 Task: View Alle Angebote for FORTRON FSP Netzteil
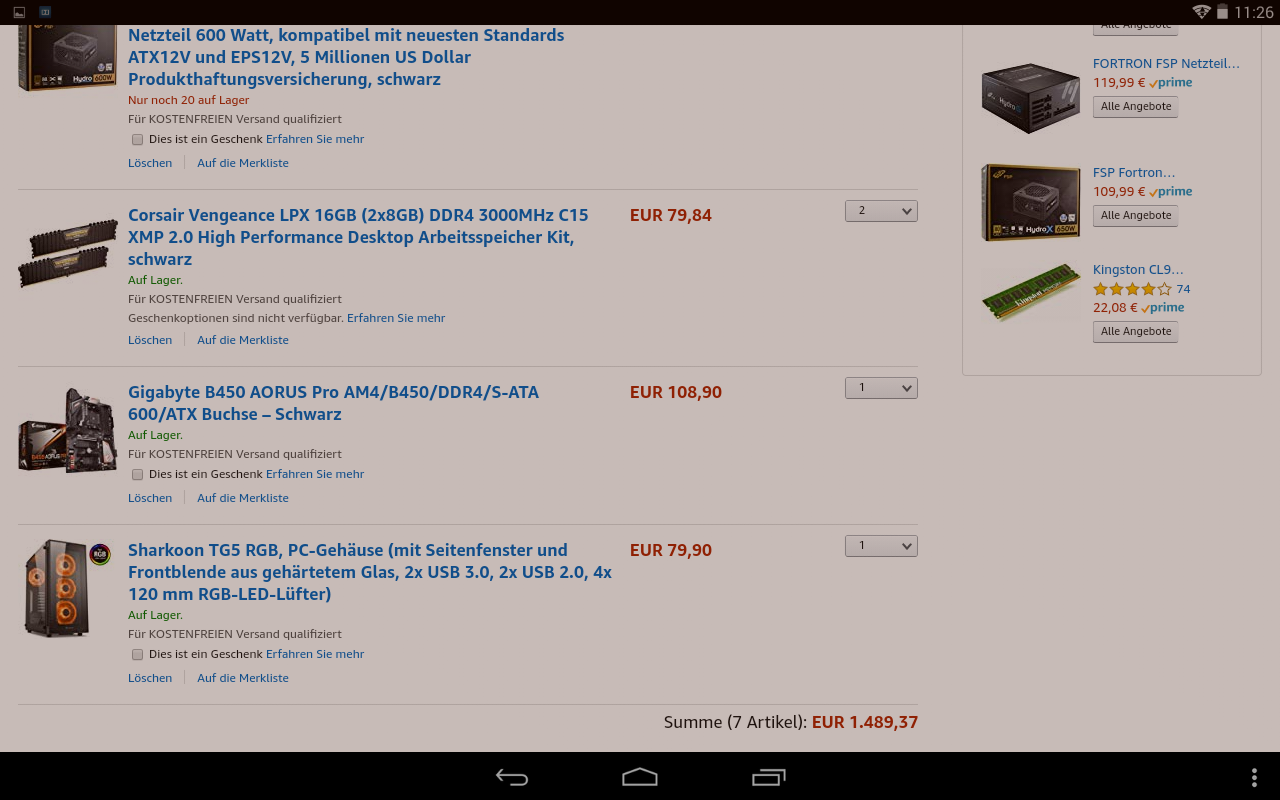[x=1135, y=107]
